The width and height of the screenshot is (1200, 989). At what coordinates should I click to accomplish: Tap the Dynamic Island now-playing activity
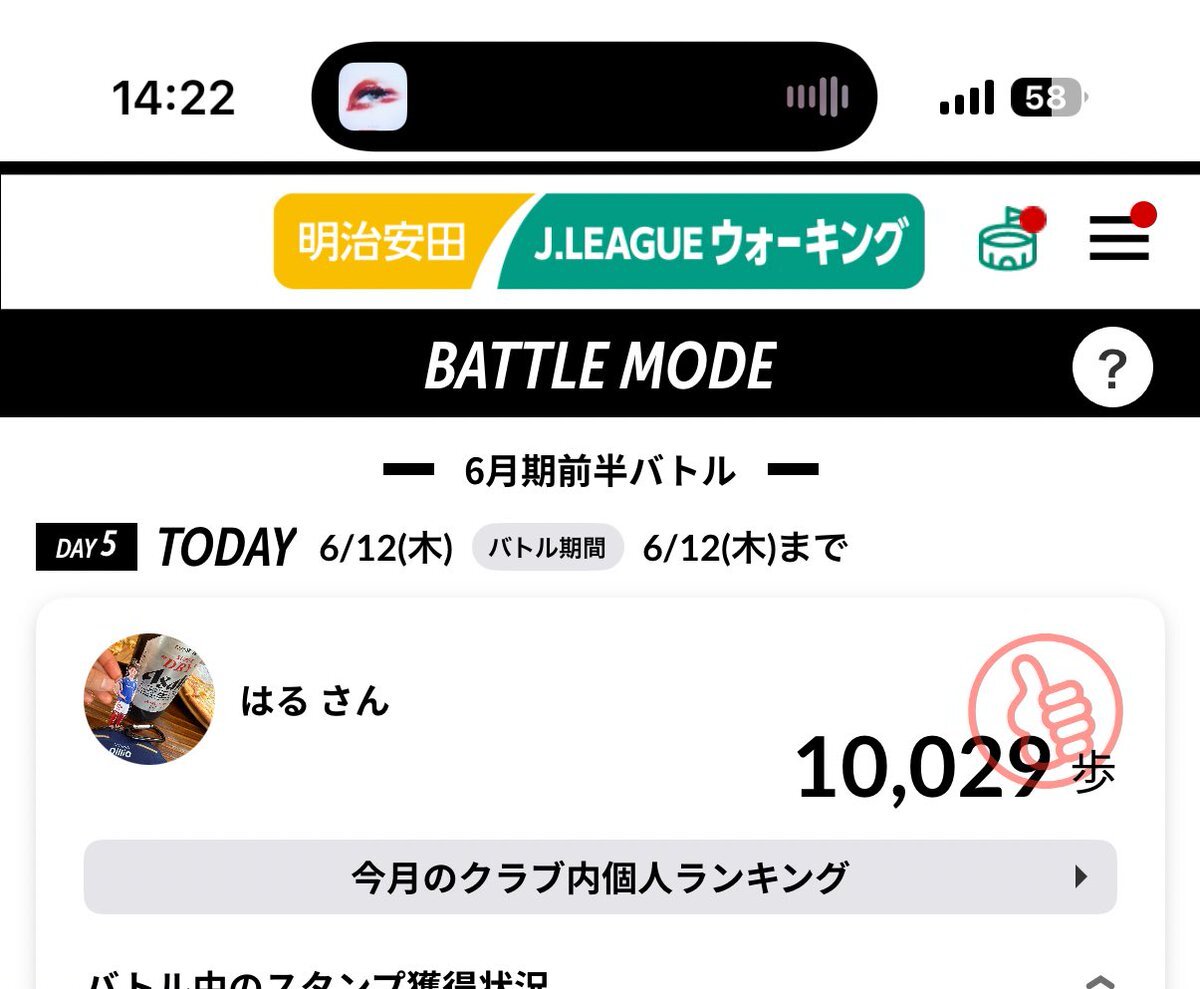(x=594, y=96)
